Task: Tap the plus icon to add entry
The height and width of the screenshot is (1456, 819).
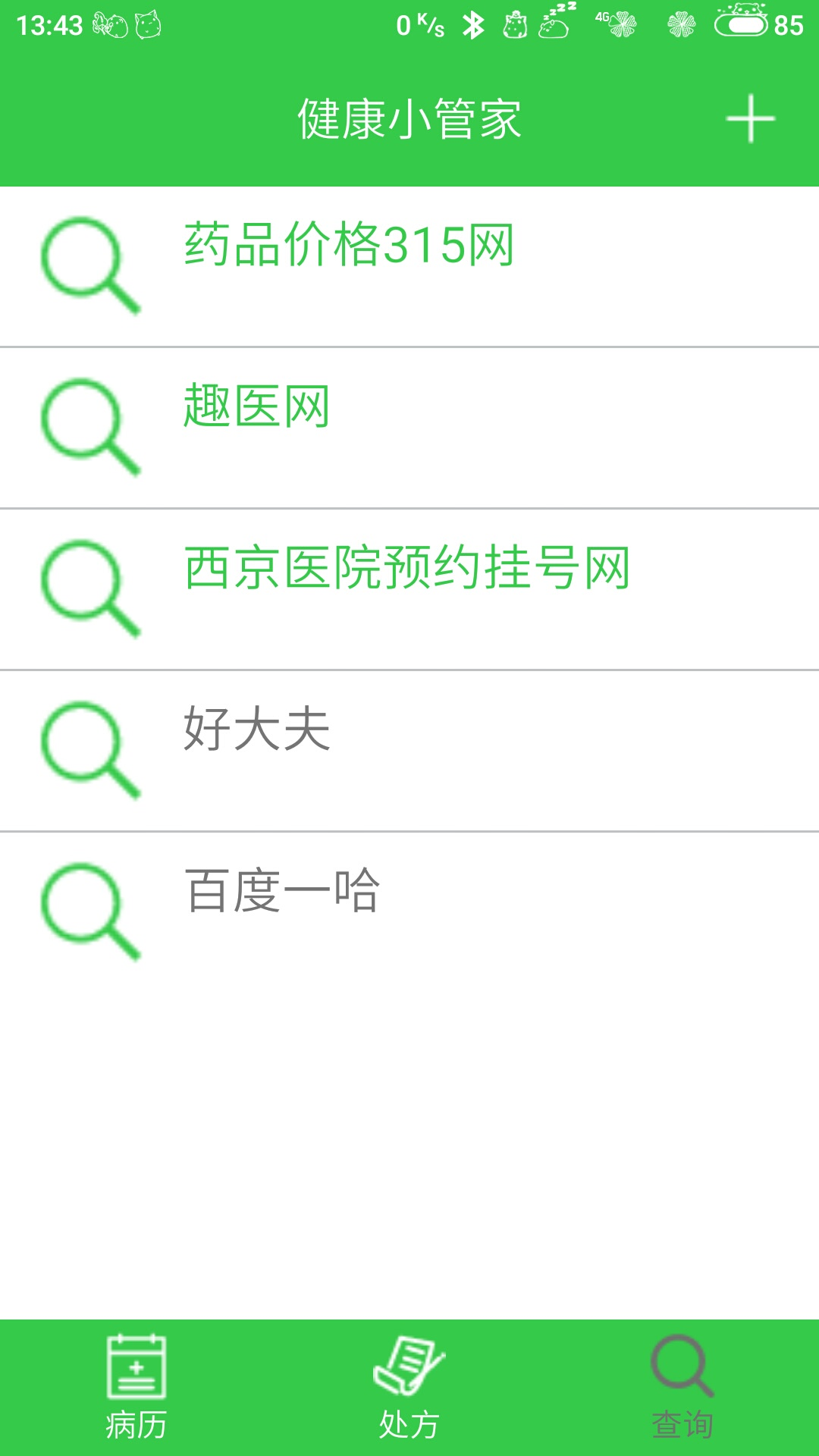Action: tap(750, 119)
